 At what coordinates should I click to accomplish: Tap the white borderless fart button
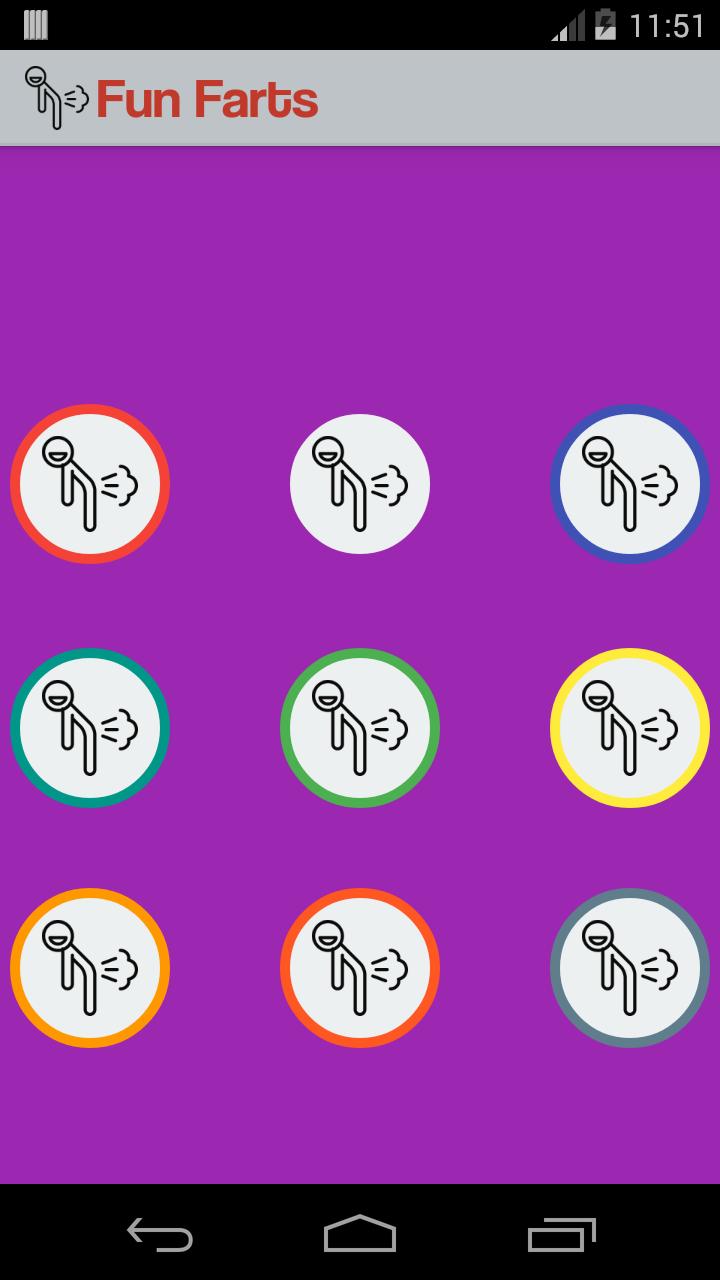[360, 484]
